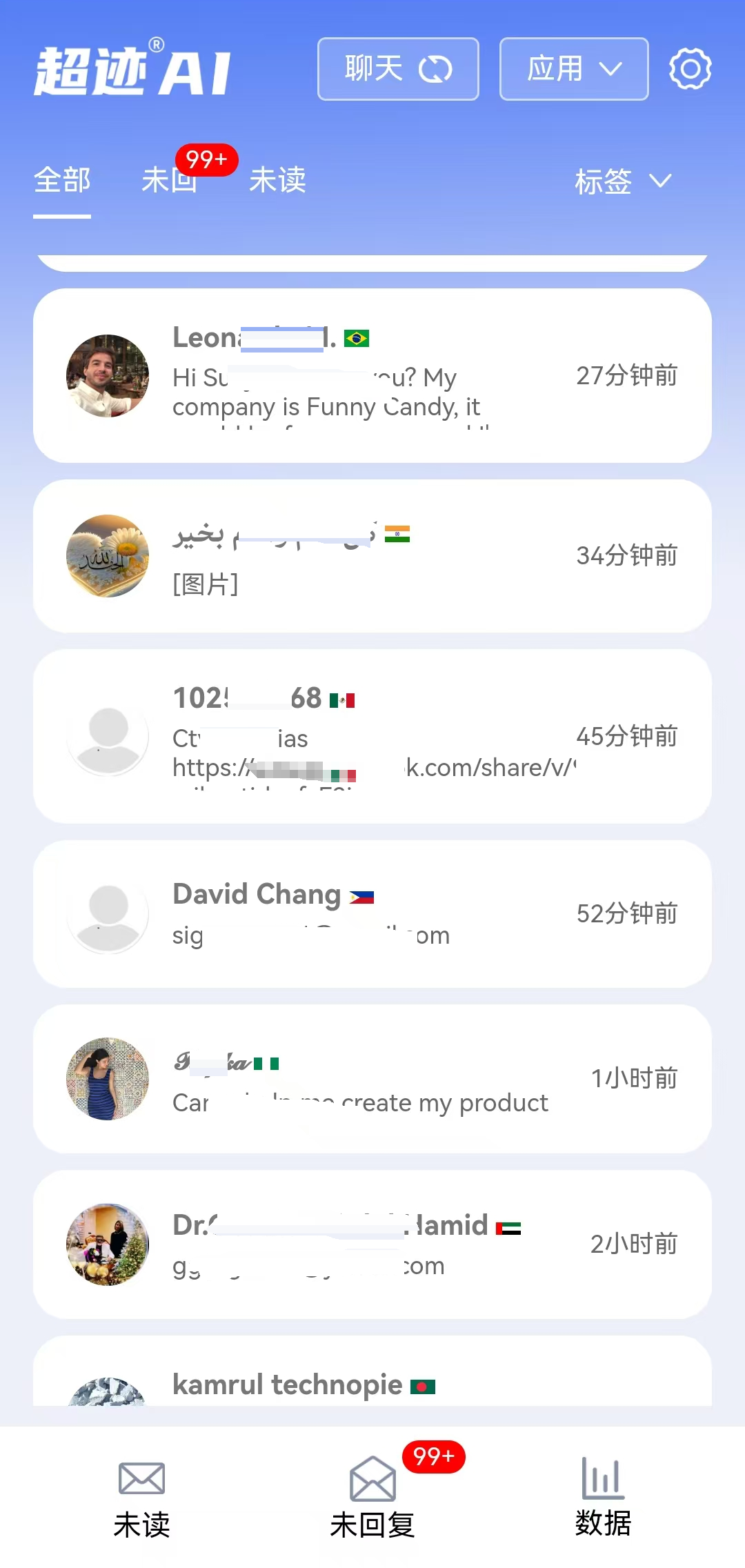Image resolution: width=745 pixels, height=1568 pixels.
Task: Open the chat with kamrul technopie
Action: coord(372,1371)
